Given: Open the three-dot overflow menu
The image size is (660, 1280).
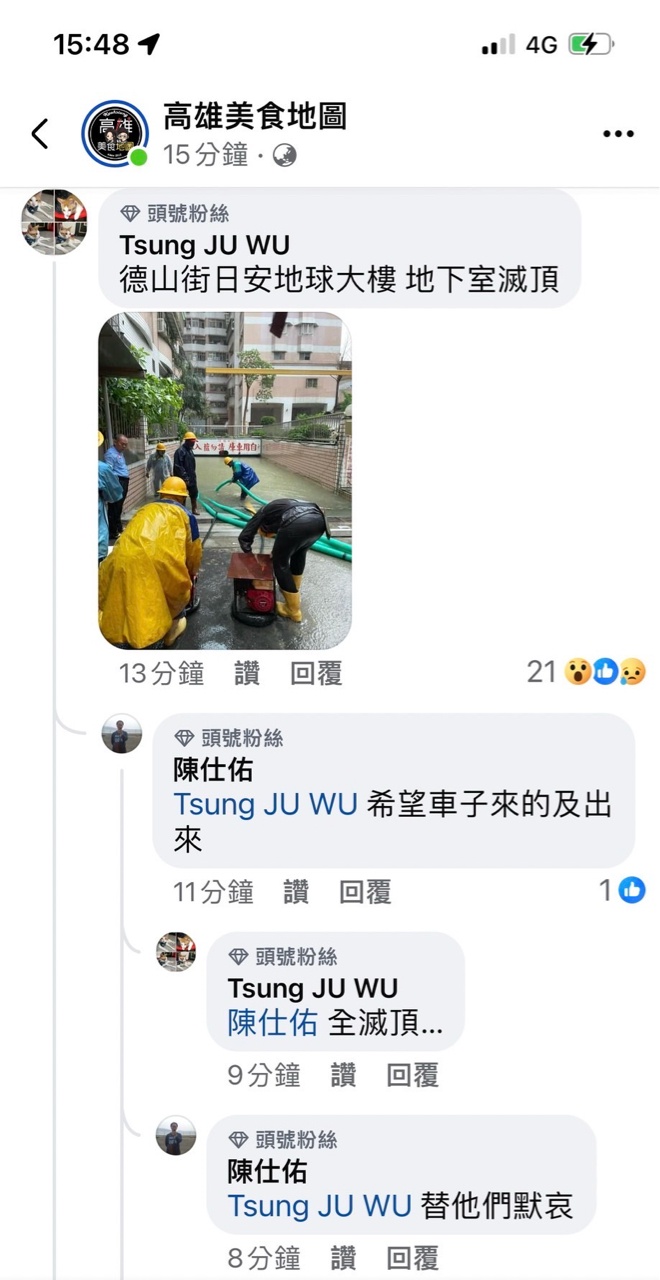Looking at the screenshot, I should point(618,134).
